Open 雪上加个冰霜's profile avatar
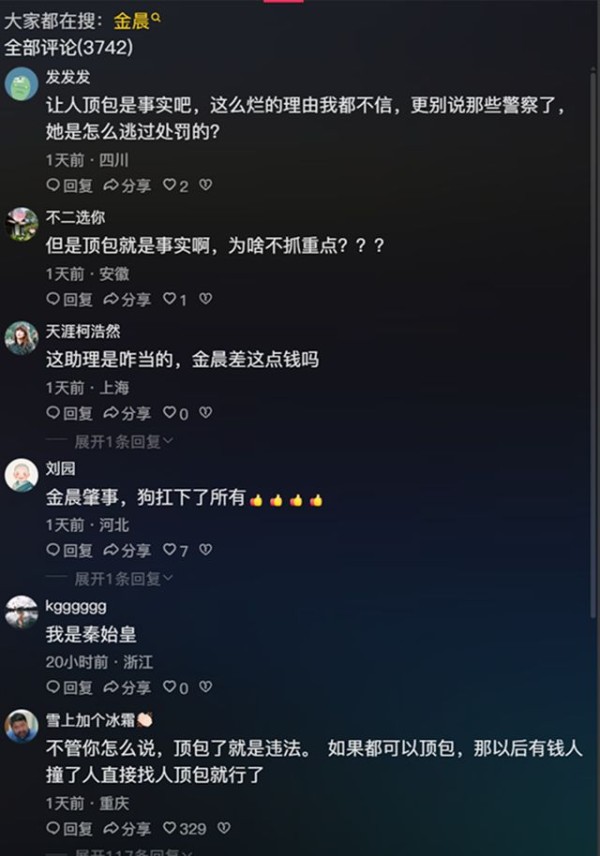Image resolution: width=600 pixels, height=856 pixels. point(21,726)
